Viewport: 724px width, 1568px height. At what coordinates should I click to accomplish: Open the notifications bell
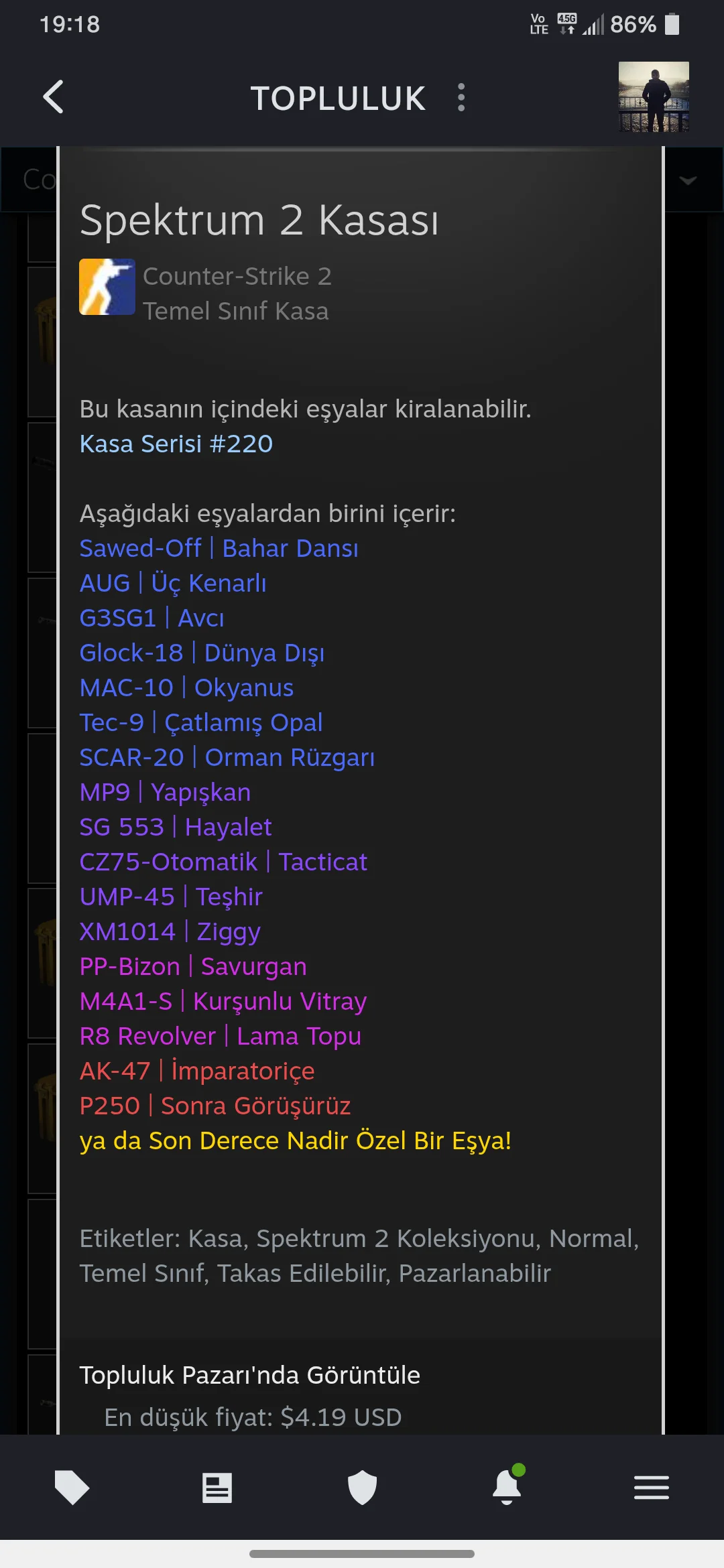[507, 1488]
